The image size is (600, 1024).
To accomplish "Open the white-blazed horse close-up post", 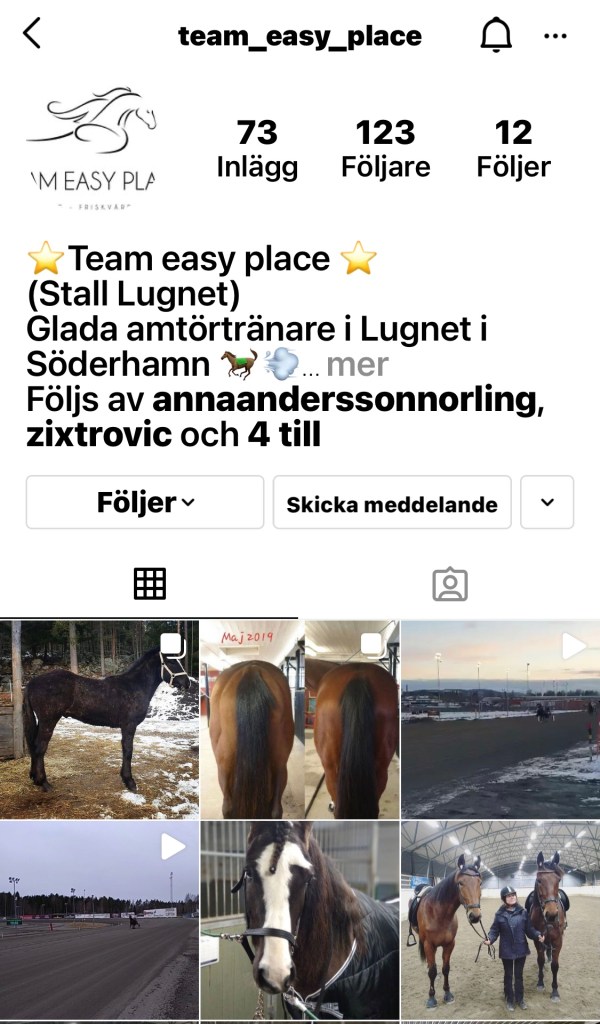I will [x=299, y=920].
